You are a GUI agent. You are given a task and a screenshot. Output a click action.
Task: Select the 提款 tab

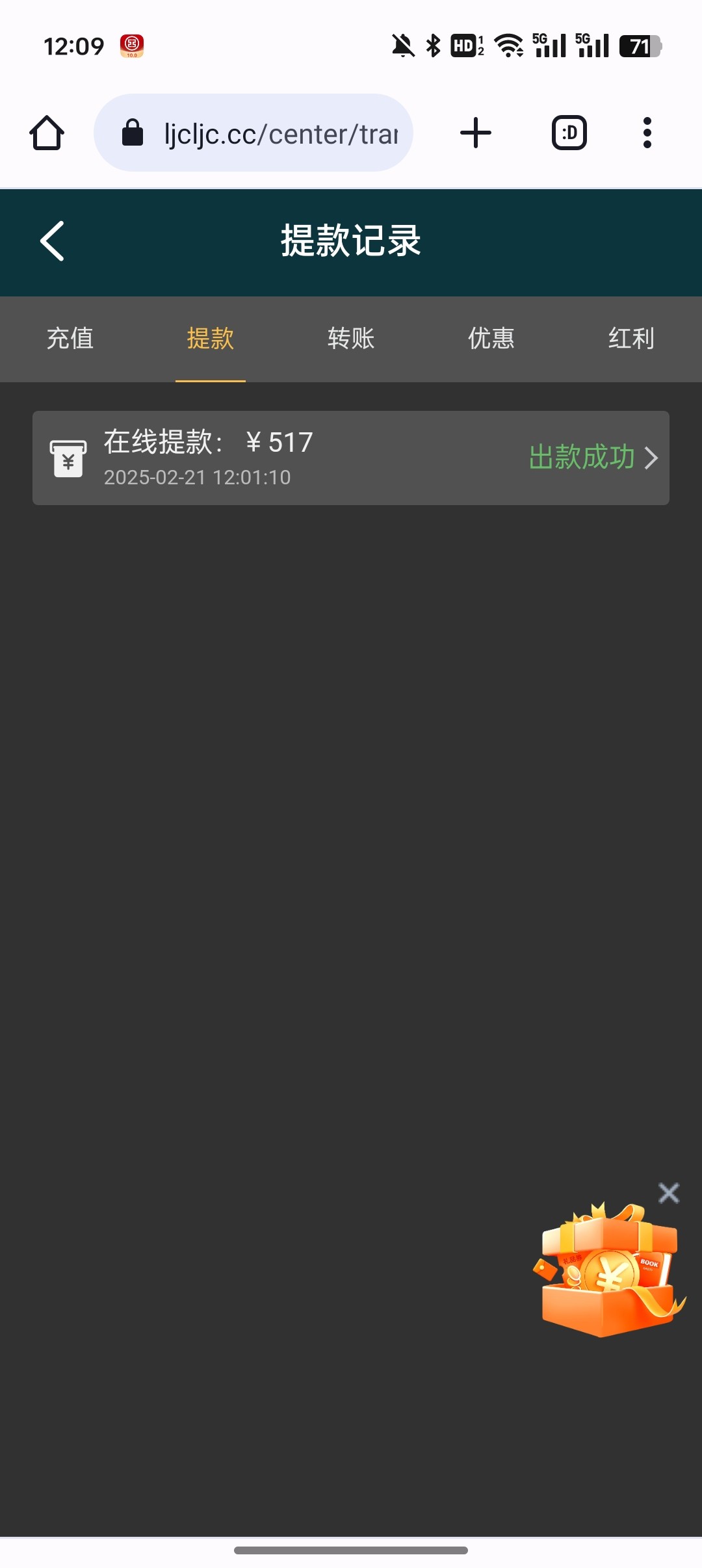coord(210,339)
